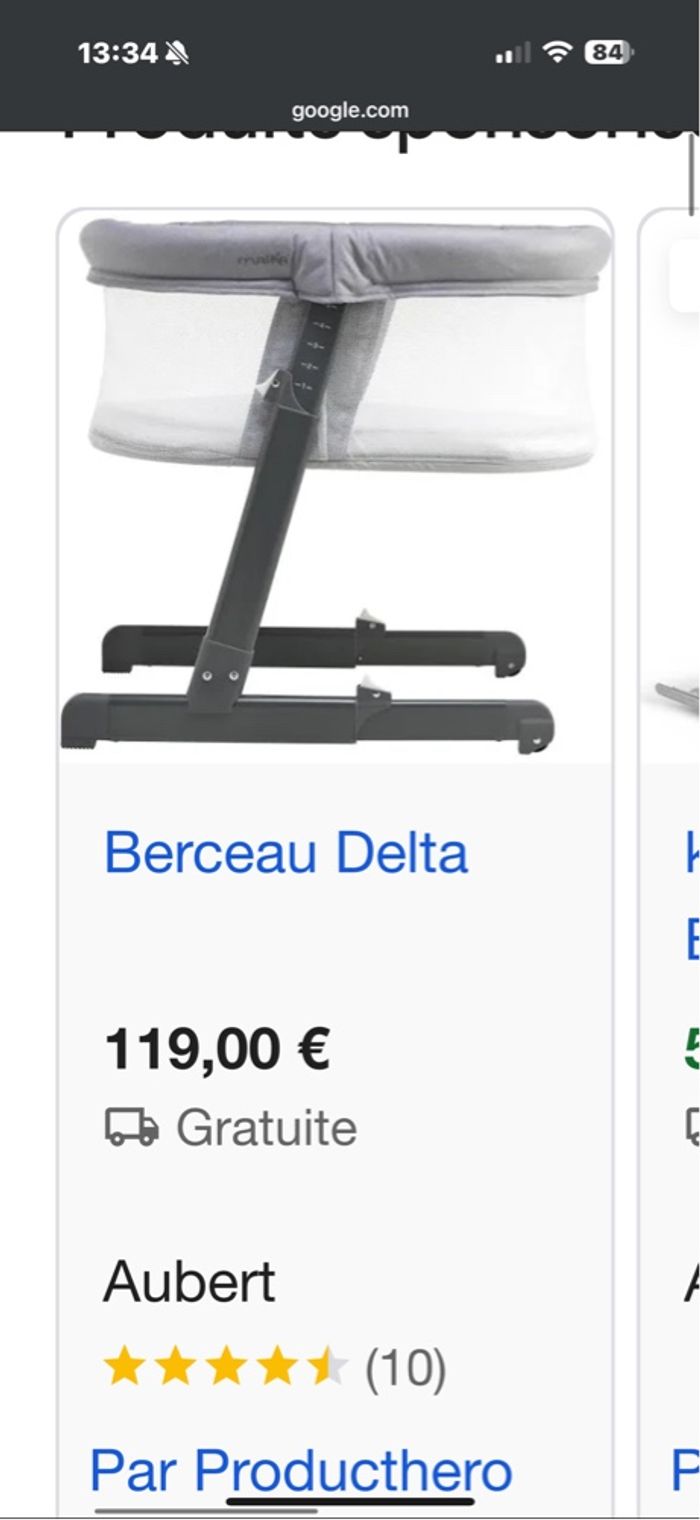Screen dimensions: 700x1520
Task: Open the Berceau Delta product image
Action: [x=335, y=488]
